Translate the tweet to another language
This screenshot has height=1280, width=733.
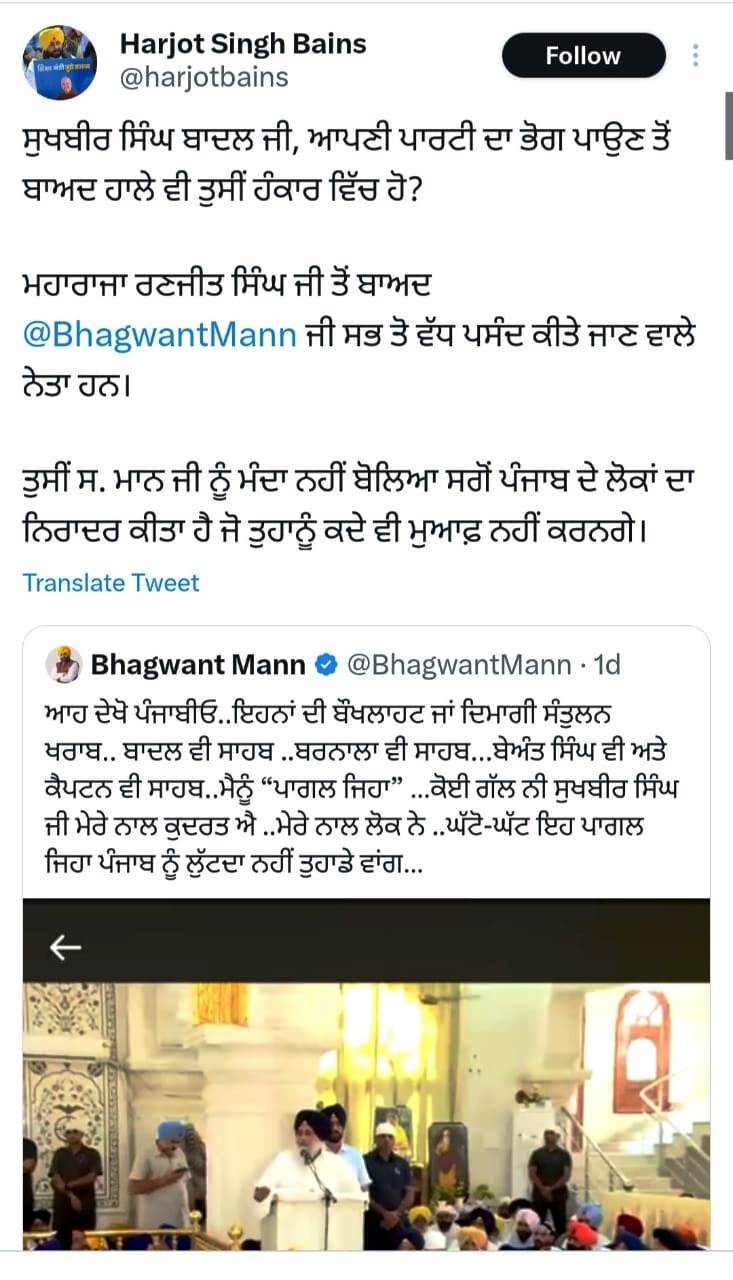(x=111, y=582)
